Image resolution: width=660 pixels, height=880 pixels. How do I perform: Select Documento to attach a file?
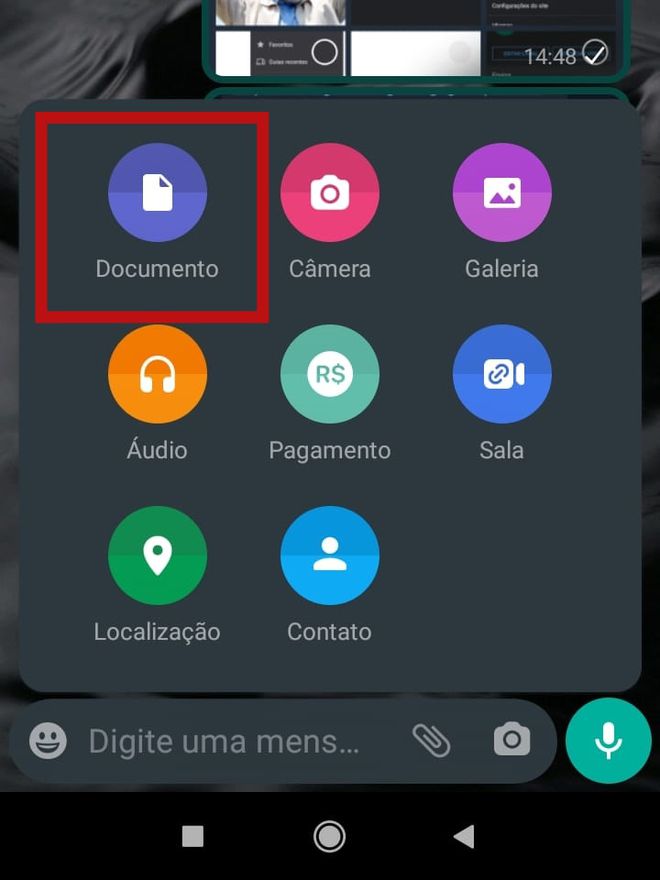(157, 193)
